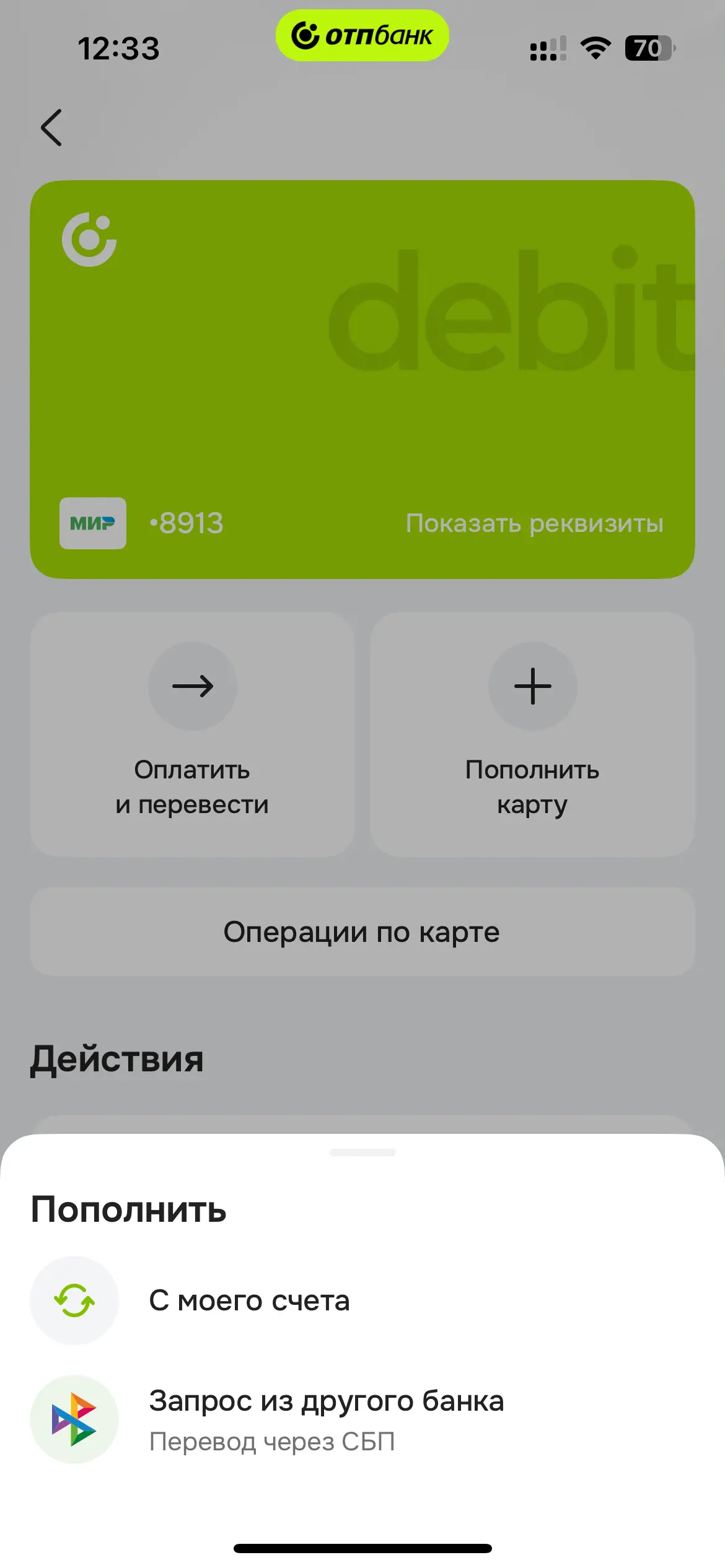Tap the bottom sheet drag handle
Viewport: 725px width, 1568px height.
[x=362, y=1152]
